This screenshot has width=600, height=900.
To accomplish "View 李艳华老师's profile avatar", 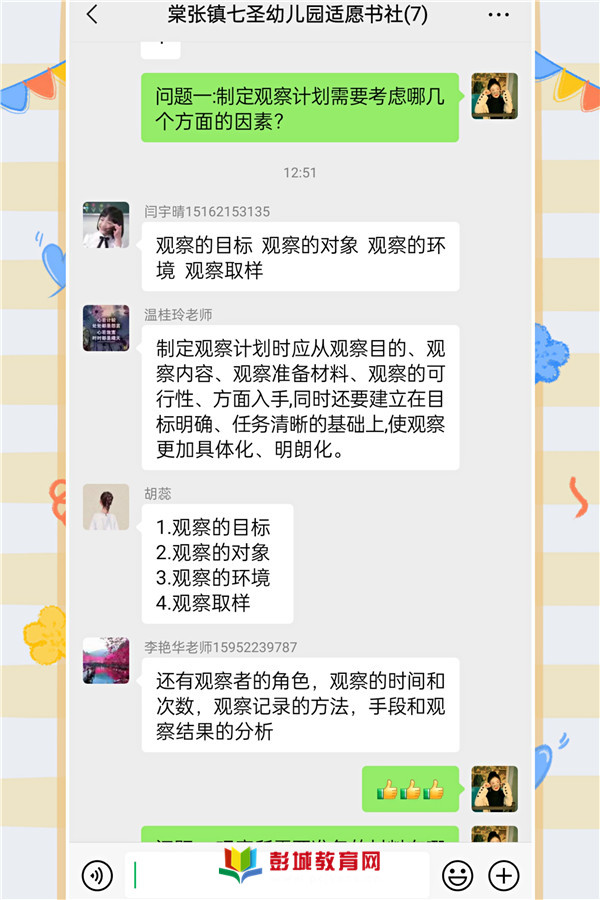I will [105, 661].
